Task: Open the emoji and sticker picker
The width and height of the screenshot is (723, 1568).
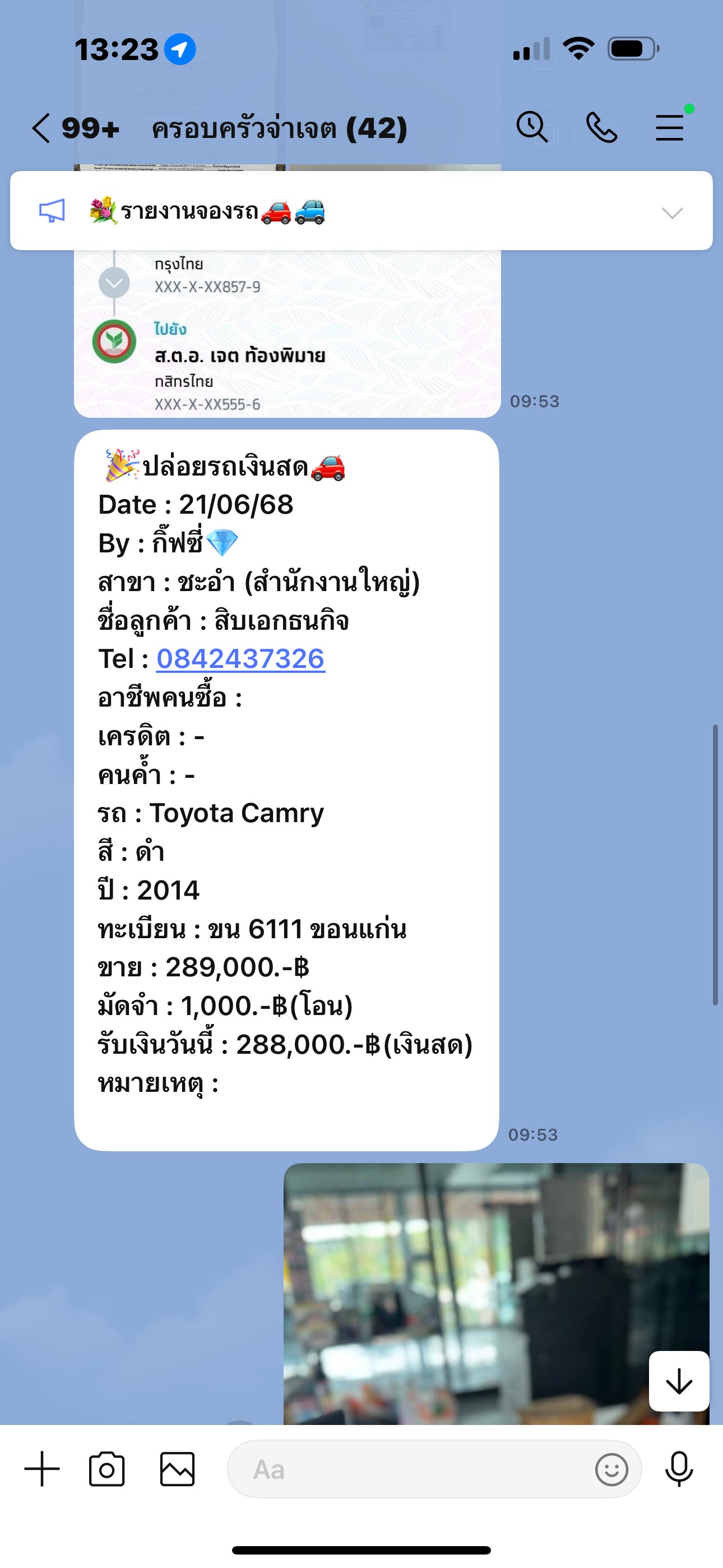Action: pyautogui.click(x=611, y=1469)
